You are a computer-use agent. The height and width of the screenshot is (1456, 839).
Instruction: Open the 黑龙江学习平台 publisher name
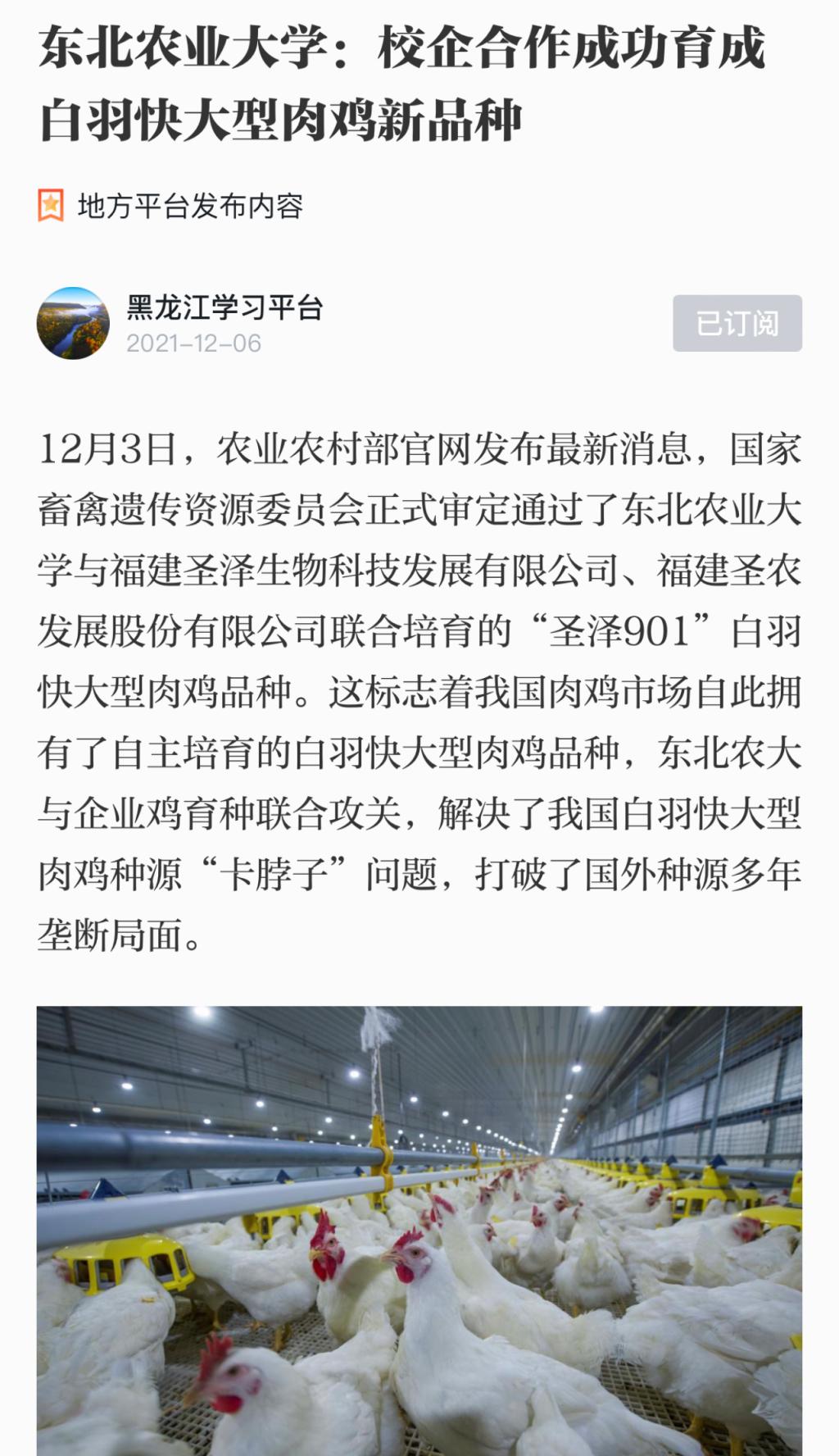[x=224, y=307]
